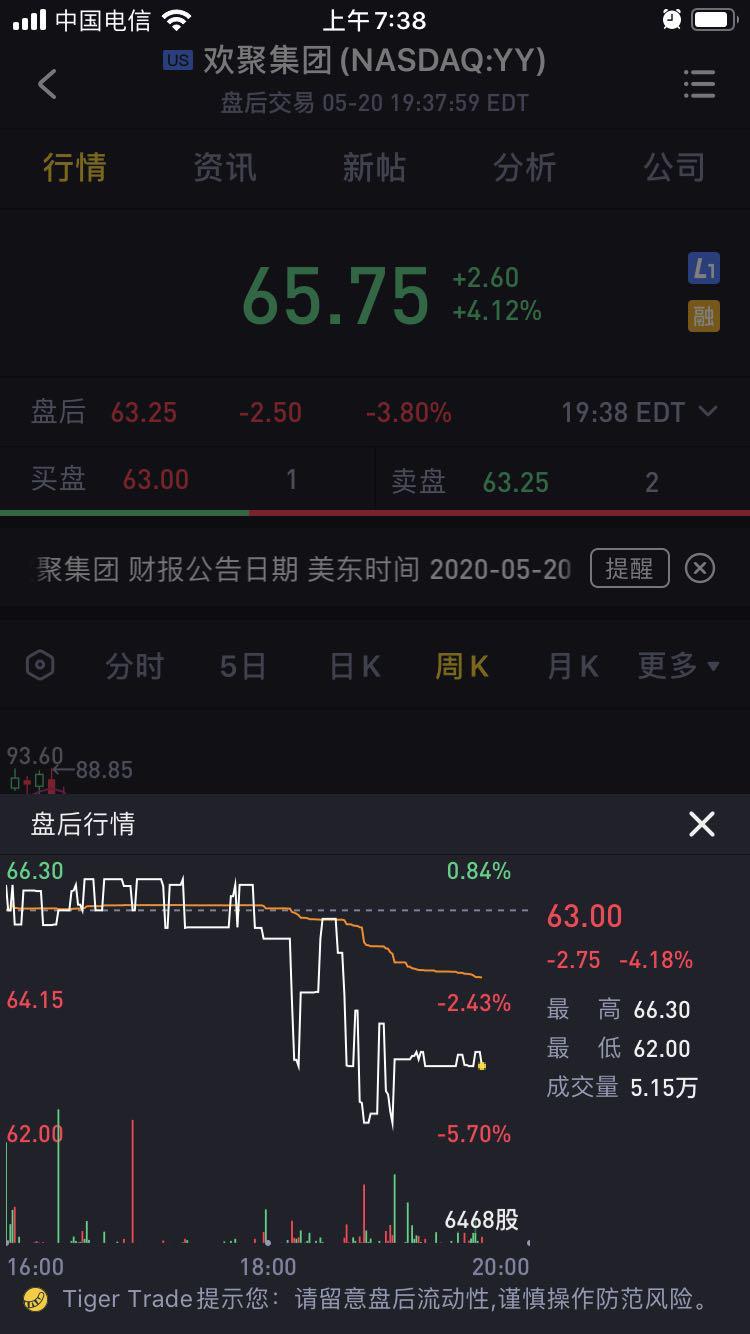Open chart settings icon beside 分时
Screen dimensions: 750x1334
click(40, 666)
